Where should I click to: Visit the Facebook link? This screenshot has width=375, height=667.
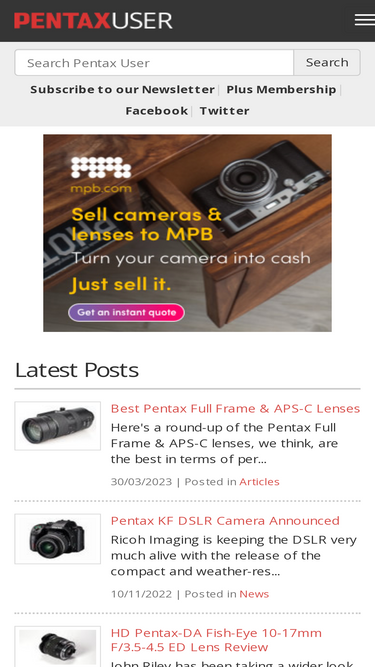pyautogui.click(x=156, y=111)
